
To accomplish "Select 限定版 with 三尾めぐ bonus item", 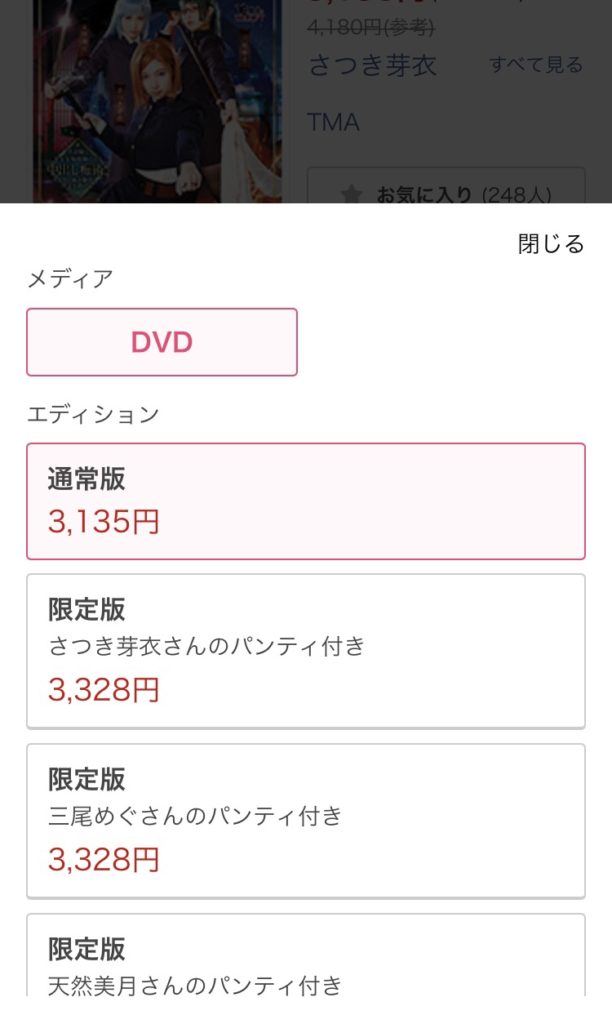I will pyautogui.click(x=306, y=821).
